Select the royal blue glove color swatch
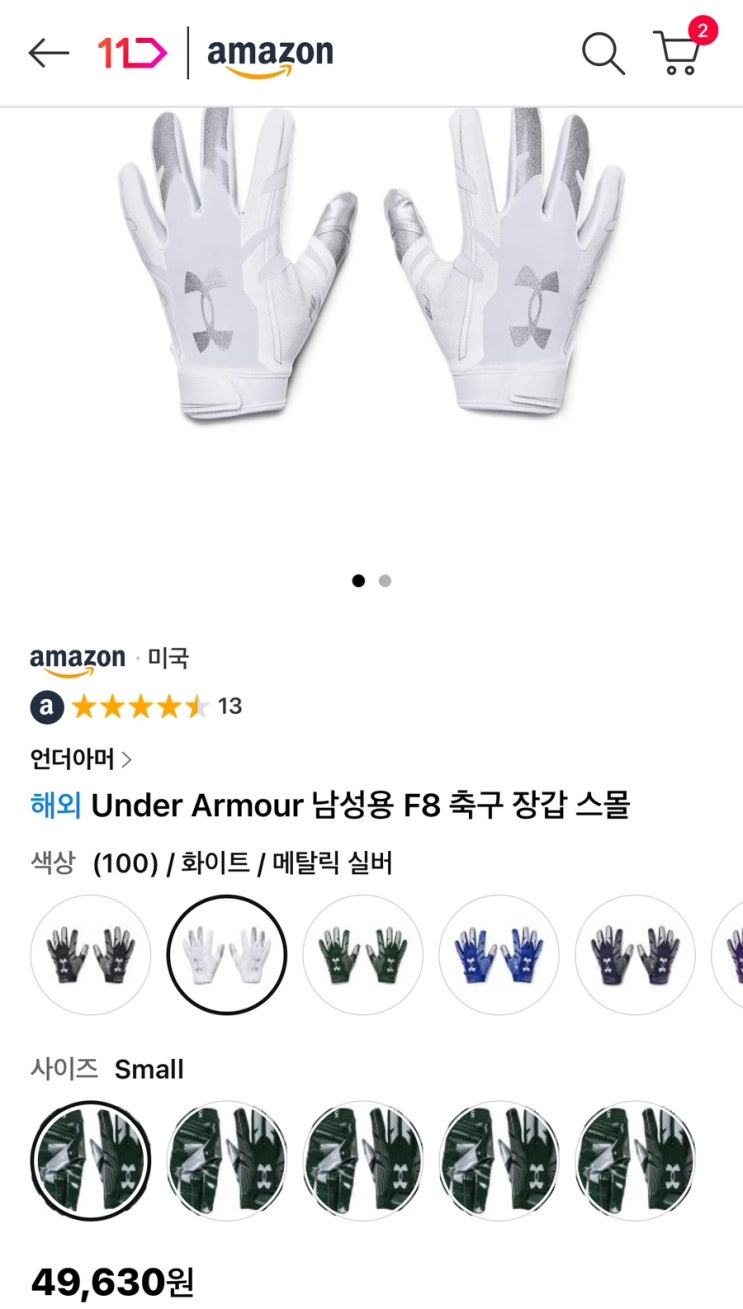 point(499,954)
